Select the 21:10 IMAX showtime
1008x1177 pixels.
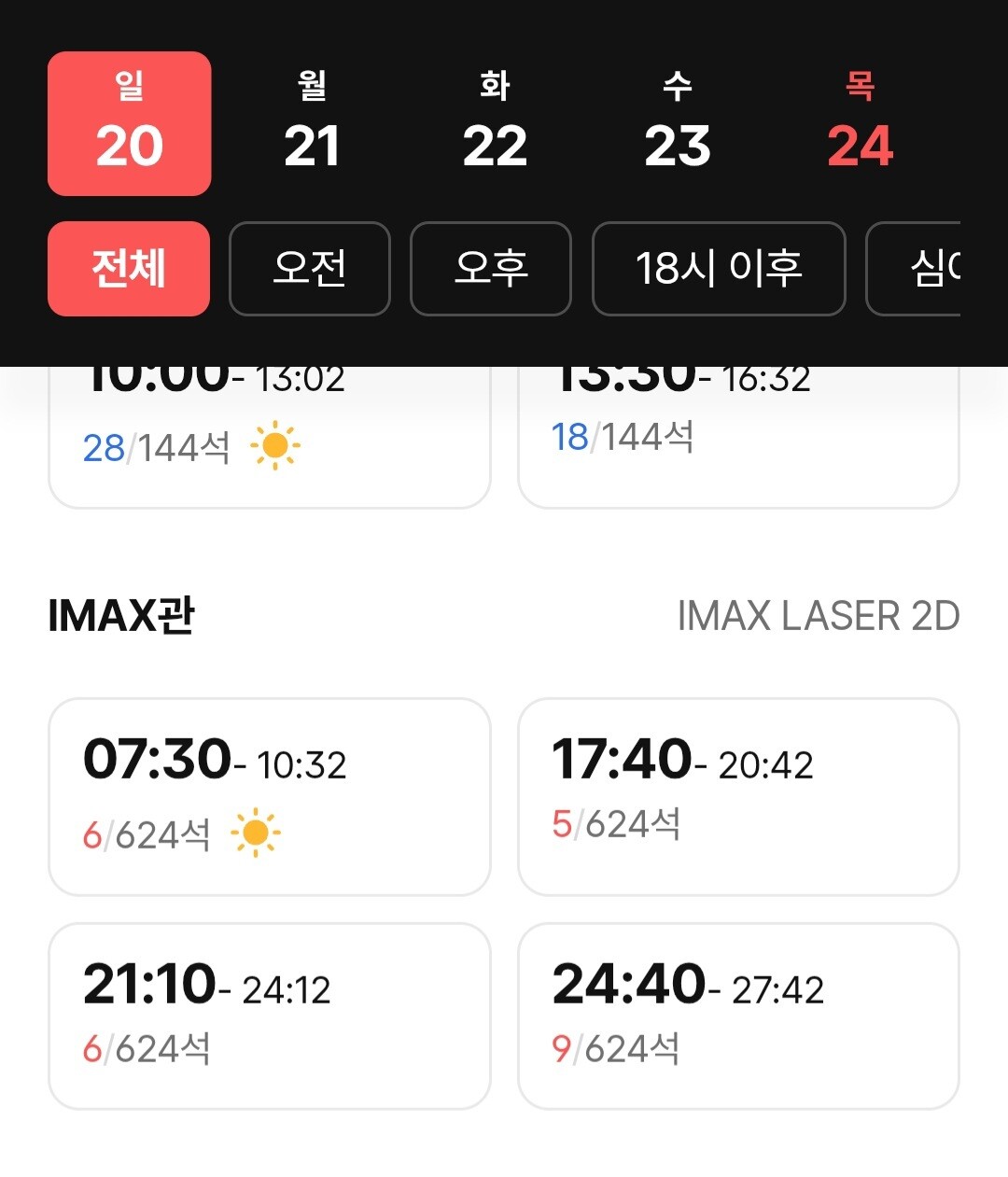270,1016
